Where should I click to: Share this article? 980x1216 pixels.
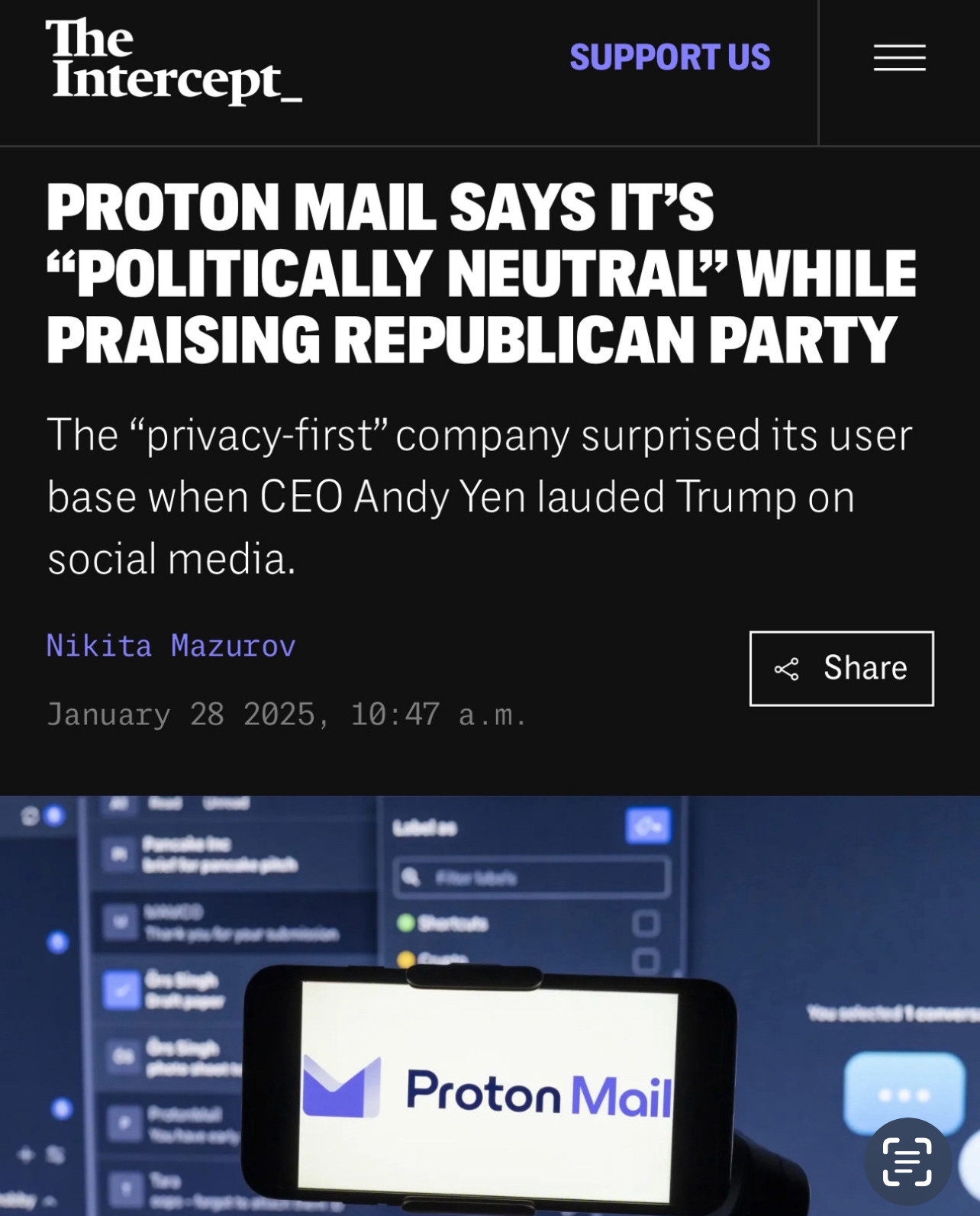[x=841, y=668]
